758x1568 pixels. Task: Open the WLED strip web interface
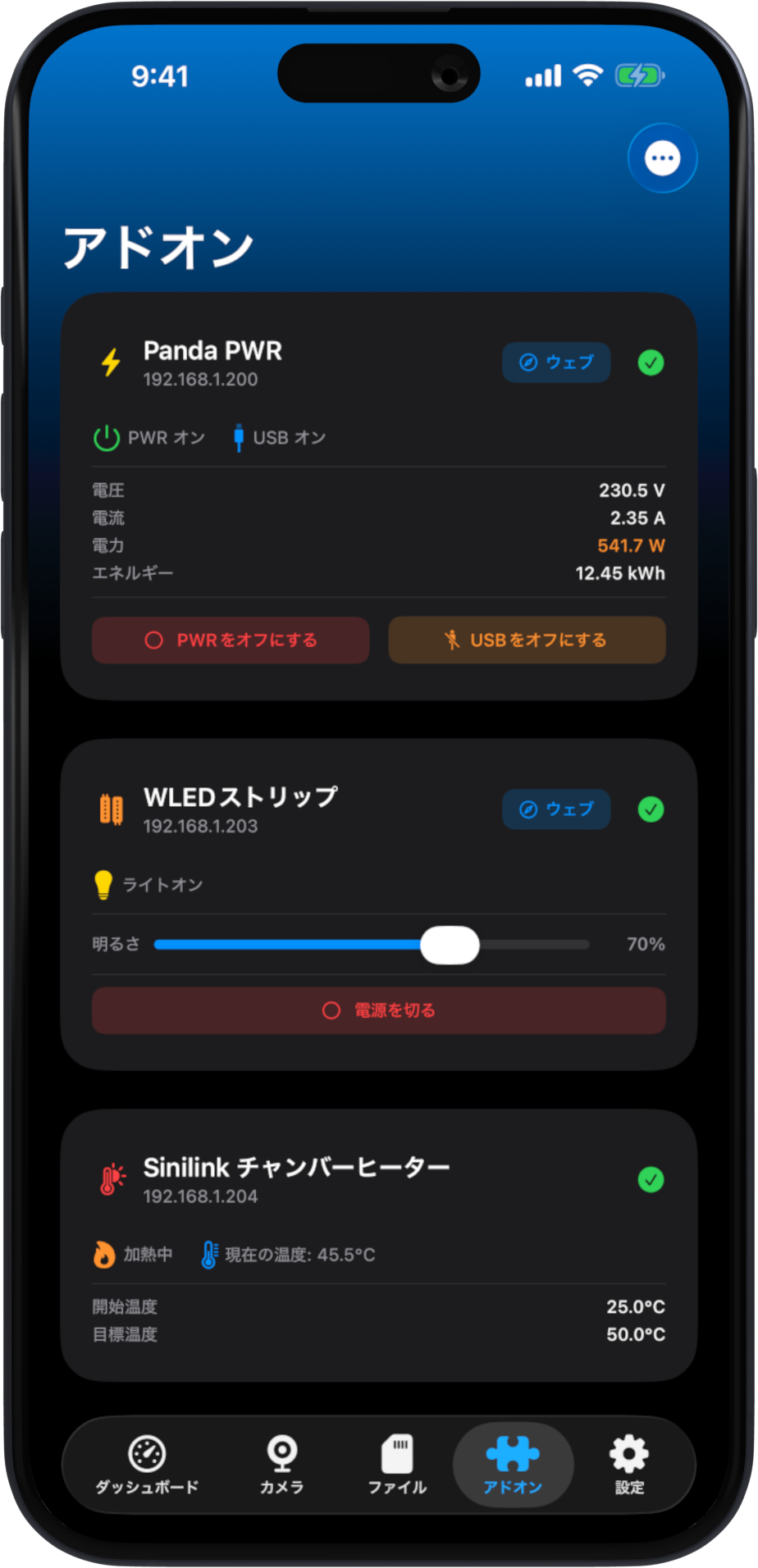[556, 809]
